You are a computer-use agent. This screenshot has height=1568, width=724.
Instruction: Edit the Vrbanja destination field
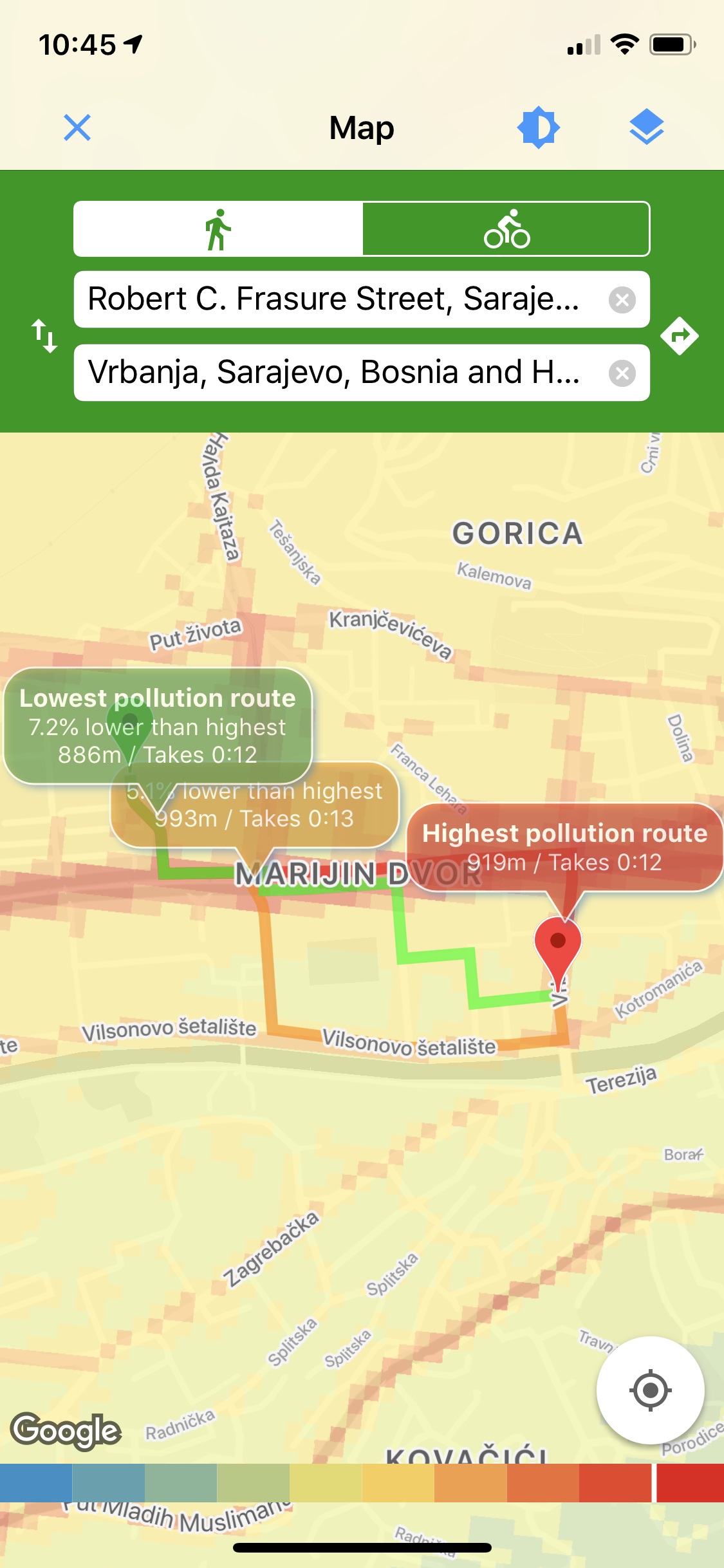(335, 373)
